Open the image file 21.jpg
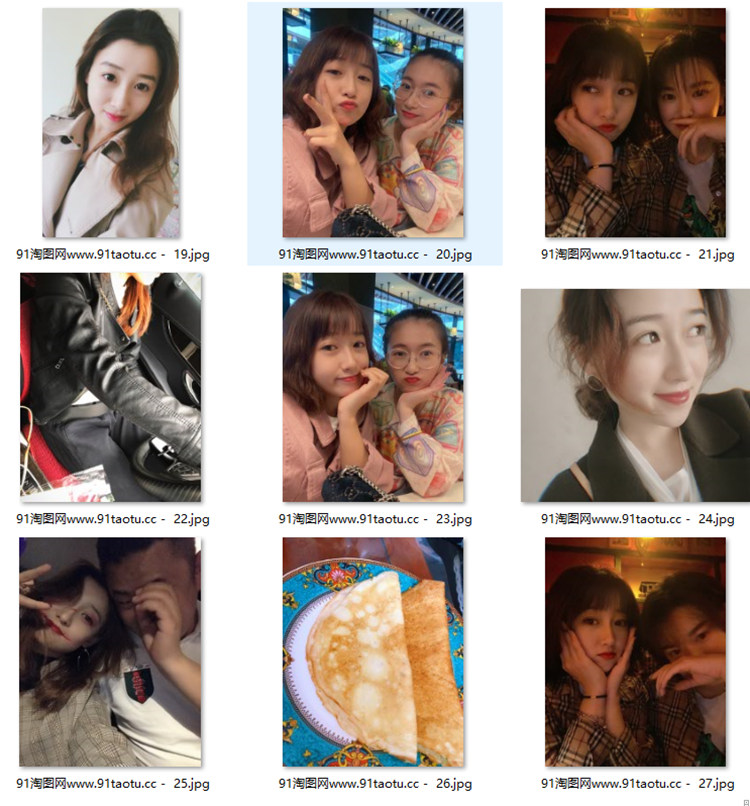Image resolution: width=750 pixels, height=806 pixels. (x=635, y=123)
